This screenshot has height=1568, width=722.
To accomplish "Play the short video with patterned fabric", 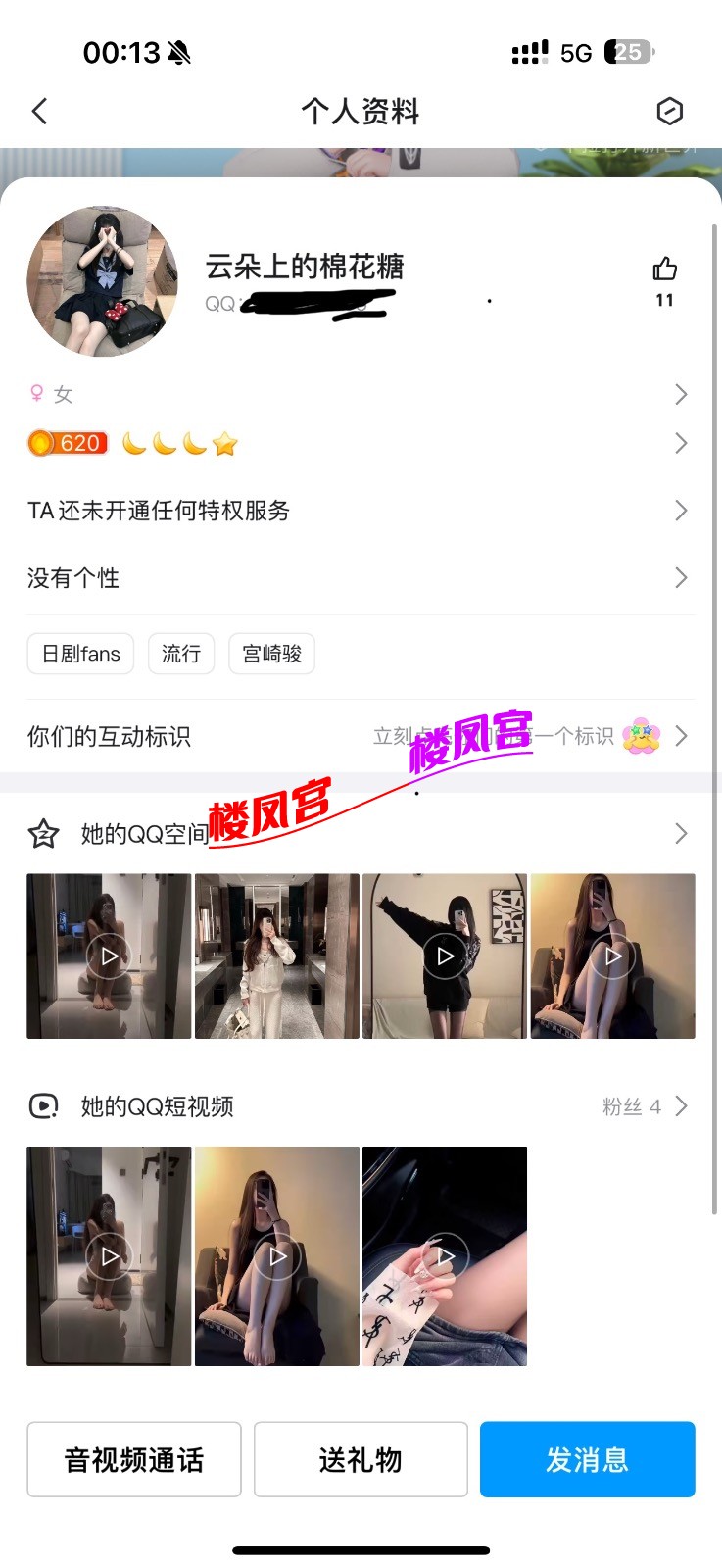I will [x=445, y=1256].
